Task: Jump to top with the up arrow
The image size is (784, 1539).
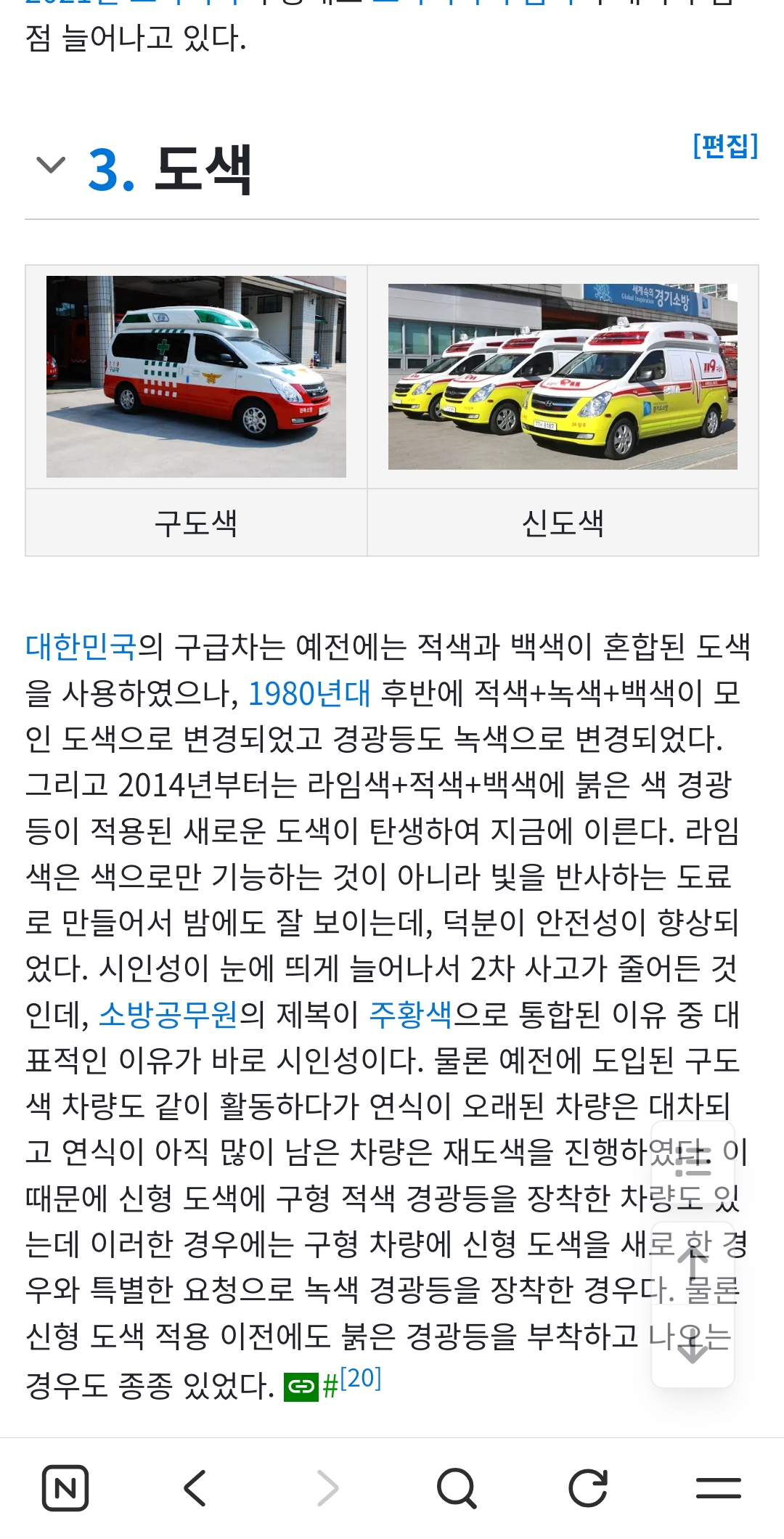Action: pyautogui.click(x=693, y=1263)
